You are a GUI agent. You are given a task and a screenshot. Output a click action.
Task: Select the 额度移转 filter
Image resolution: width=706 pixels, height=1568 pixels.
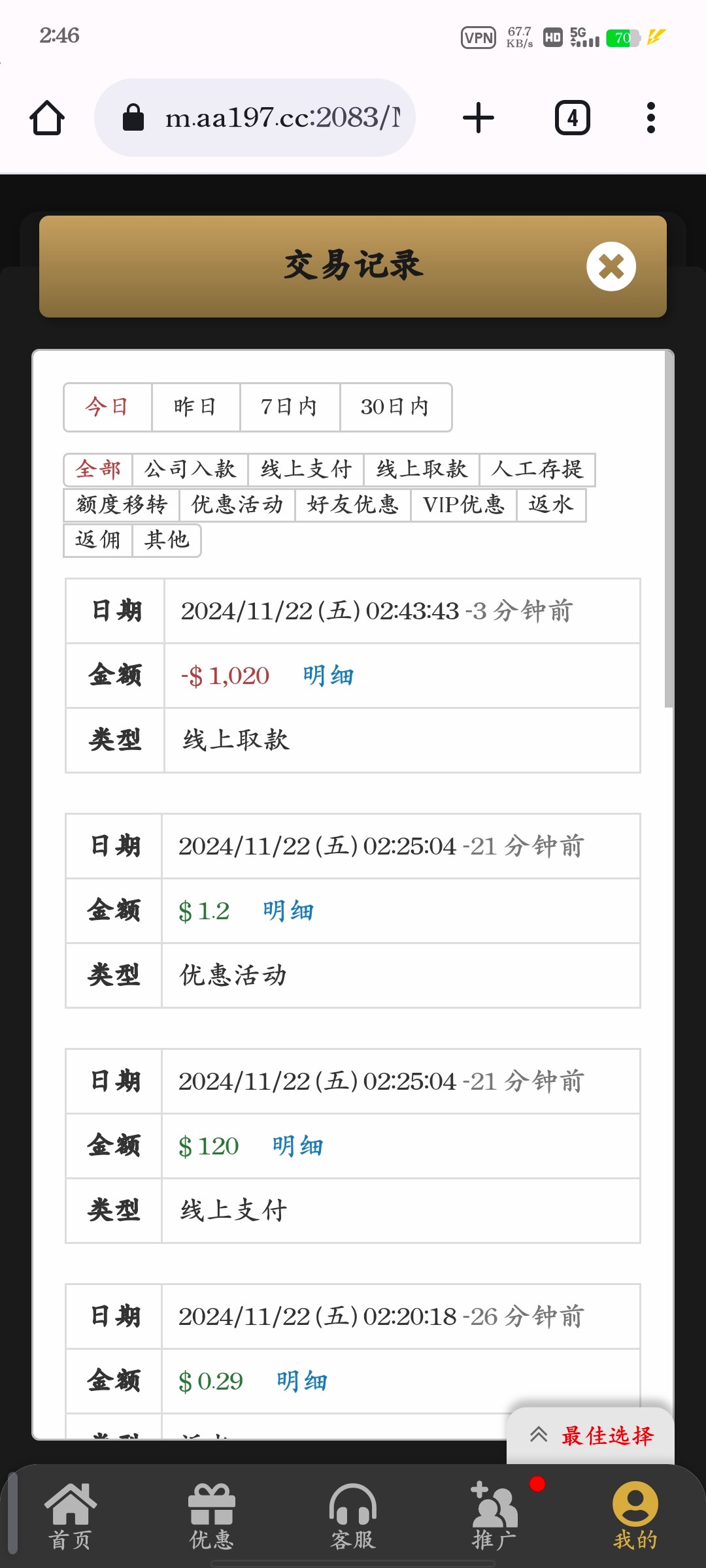coord(122,504)
